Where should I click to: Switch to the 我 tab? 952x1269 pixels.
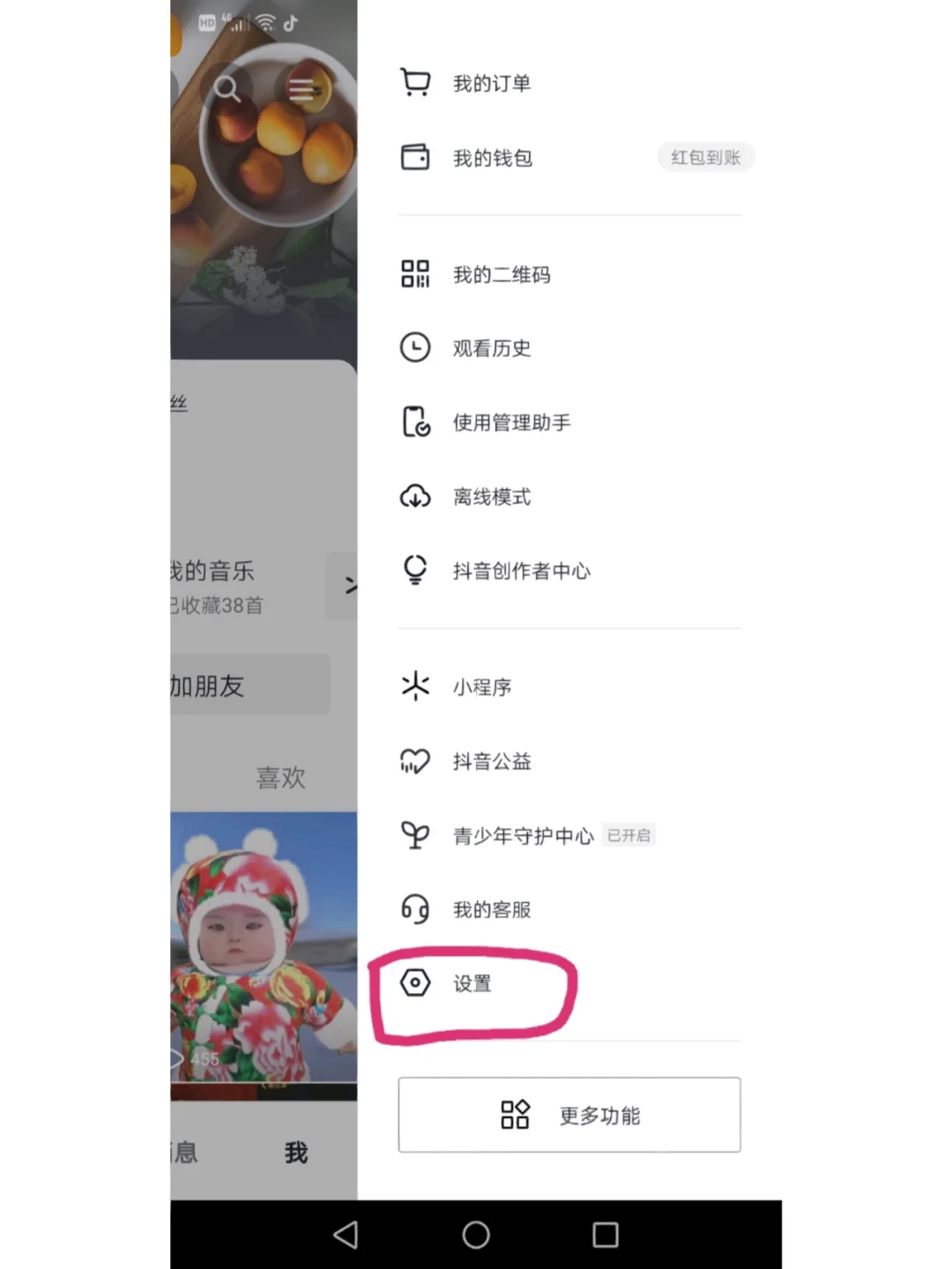tap(296, 1152)
